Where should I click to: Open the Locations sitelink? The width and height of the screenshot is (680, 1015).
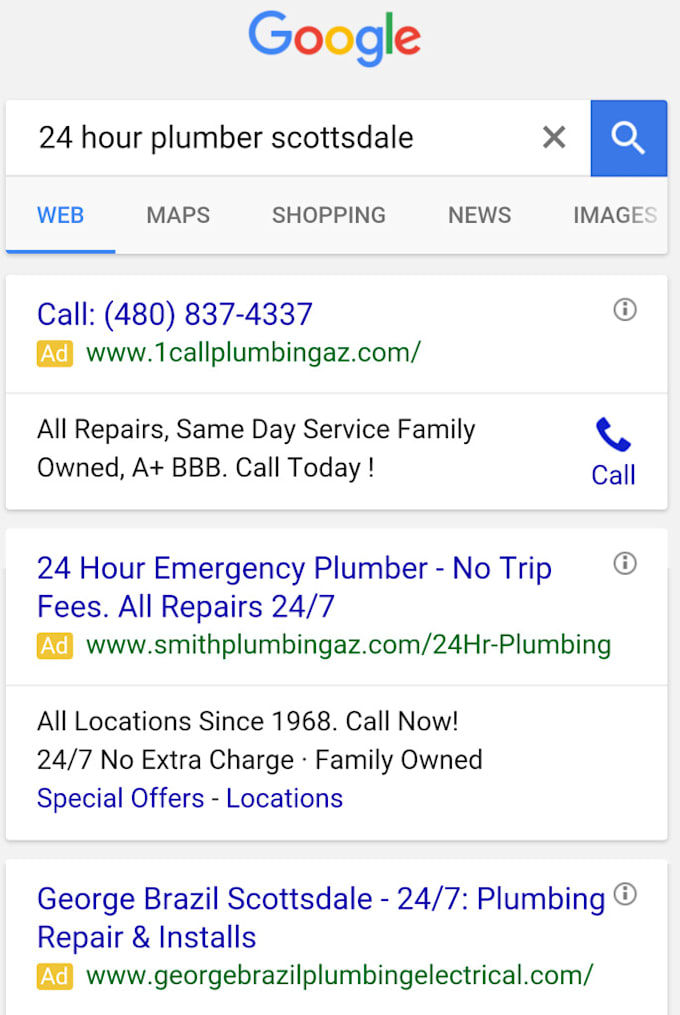click(284, 798)
